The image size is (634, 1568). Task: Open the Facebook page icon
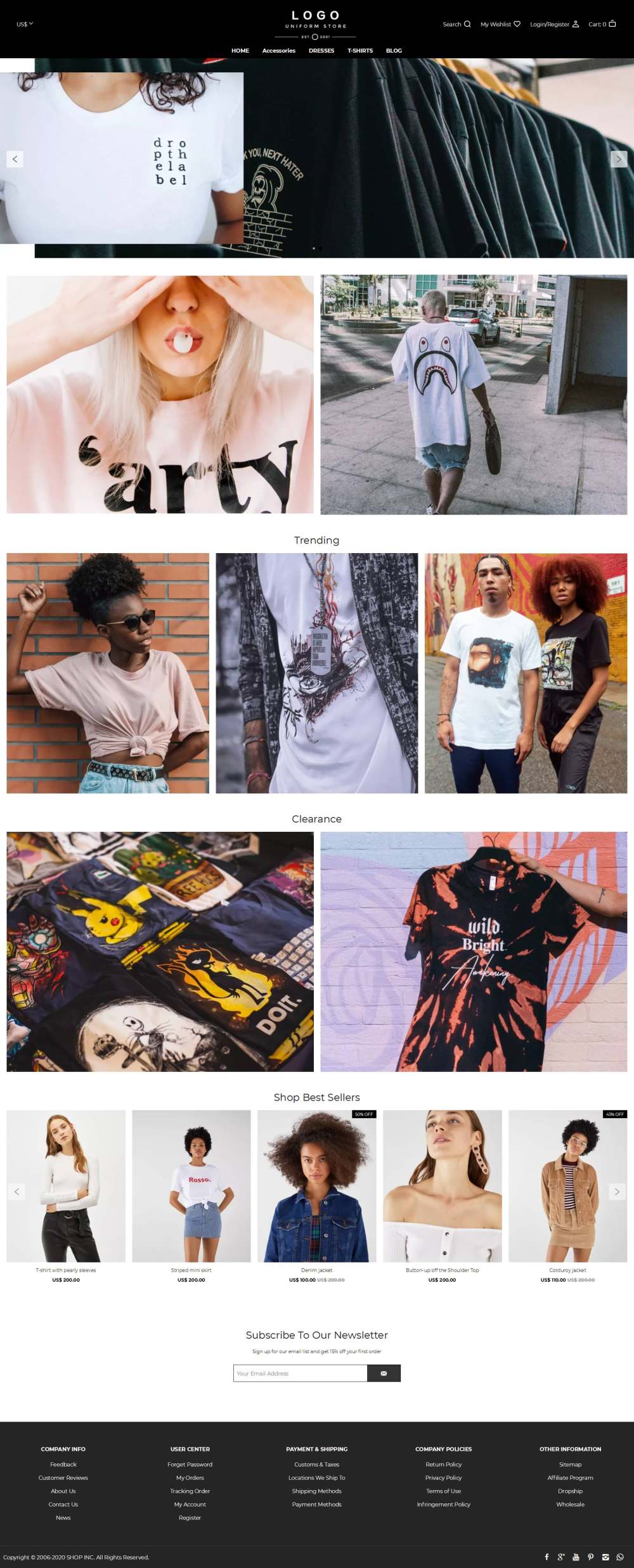click(547, 1557)
